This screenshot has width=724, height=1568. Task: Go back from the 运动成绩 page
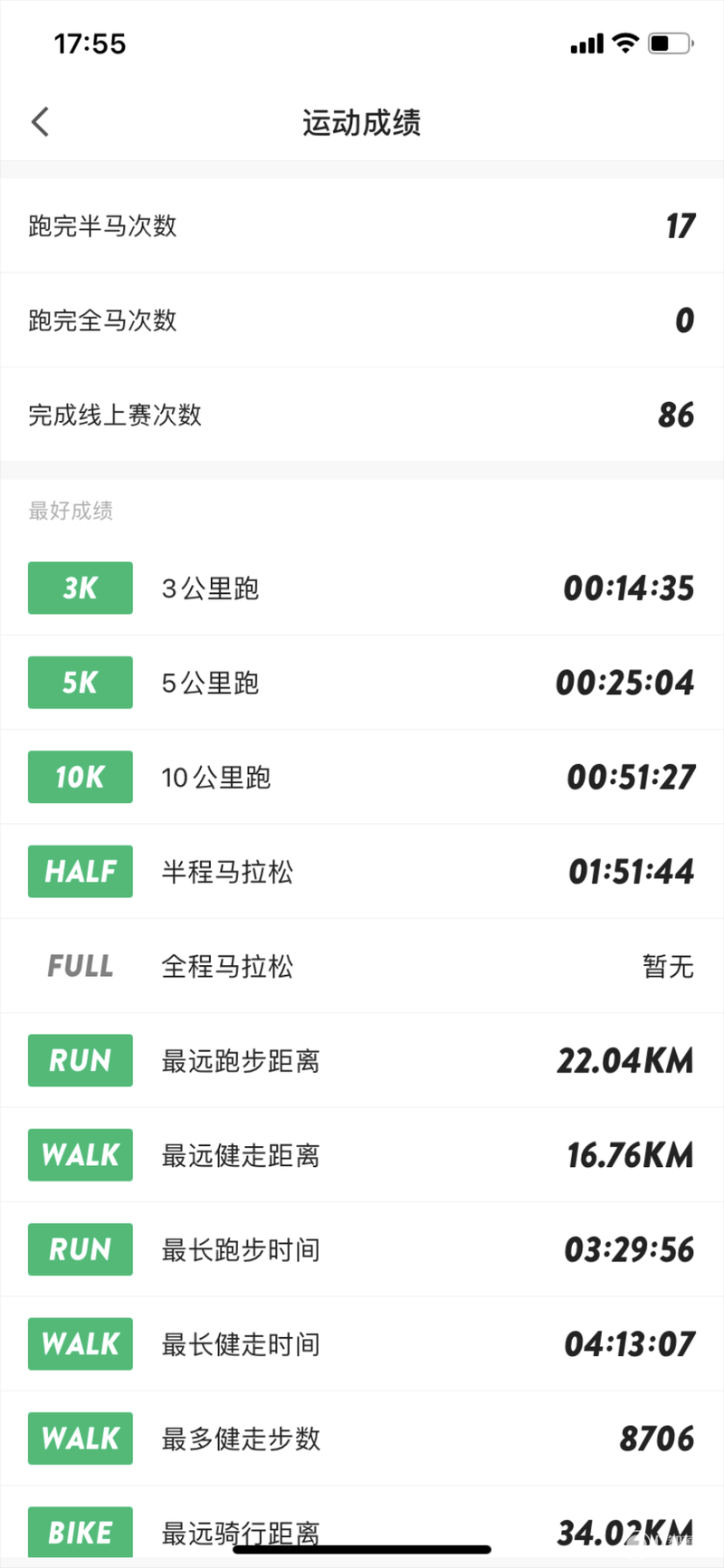[x=40, y=122]
